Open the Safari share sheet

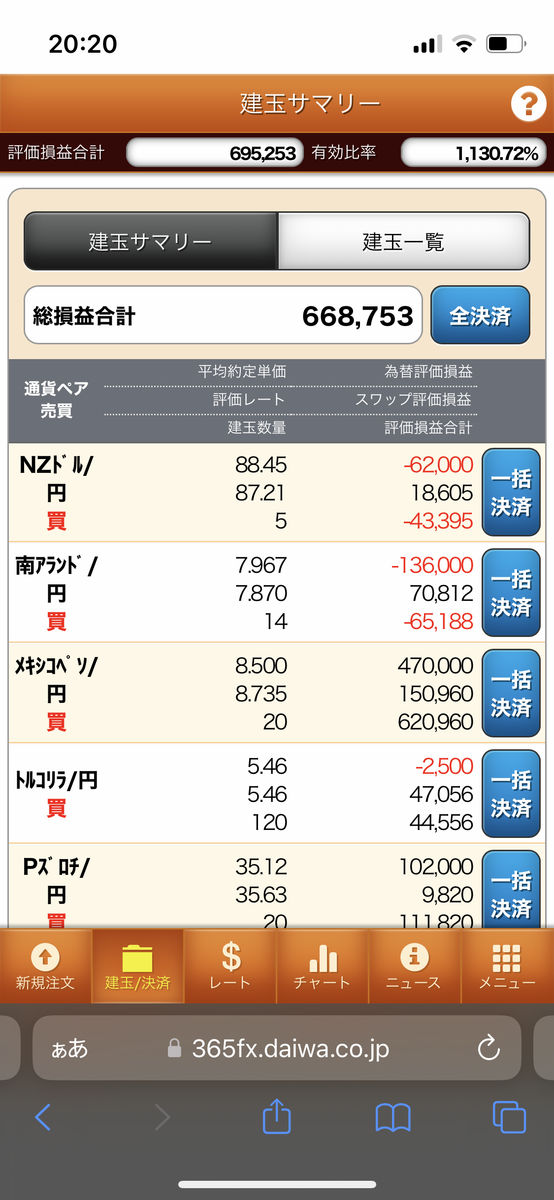277,1116
